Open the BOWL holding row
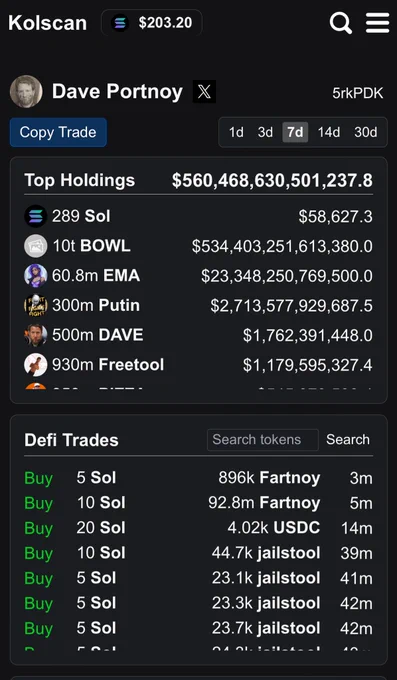Screen dimensions: 397x680 tap(198, 246)
